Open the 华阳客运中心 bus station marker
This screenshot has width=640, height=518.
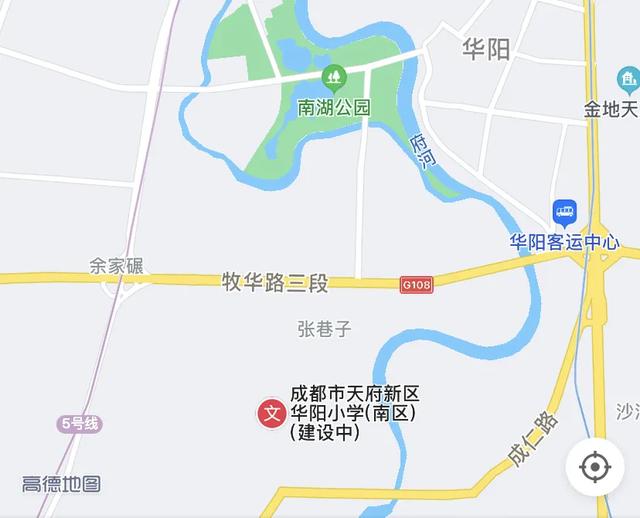click(x=565, y=211)
